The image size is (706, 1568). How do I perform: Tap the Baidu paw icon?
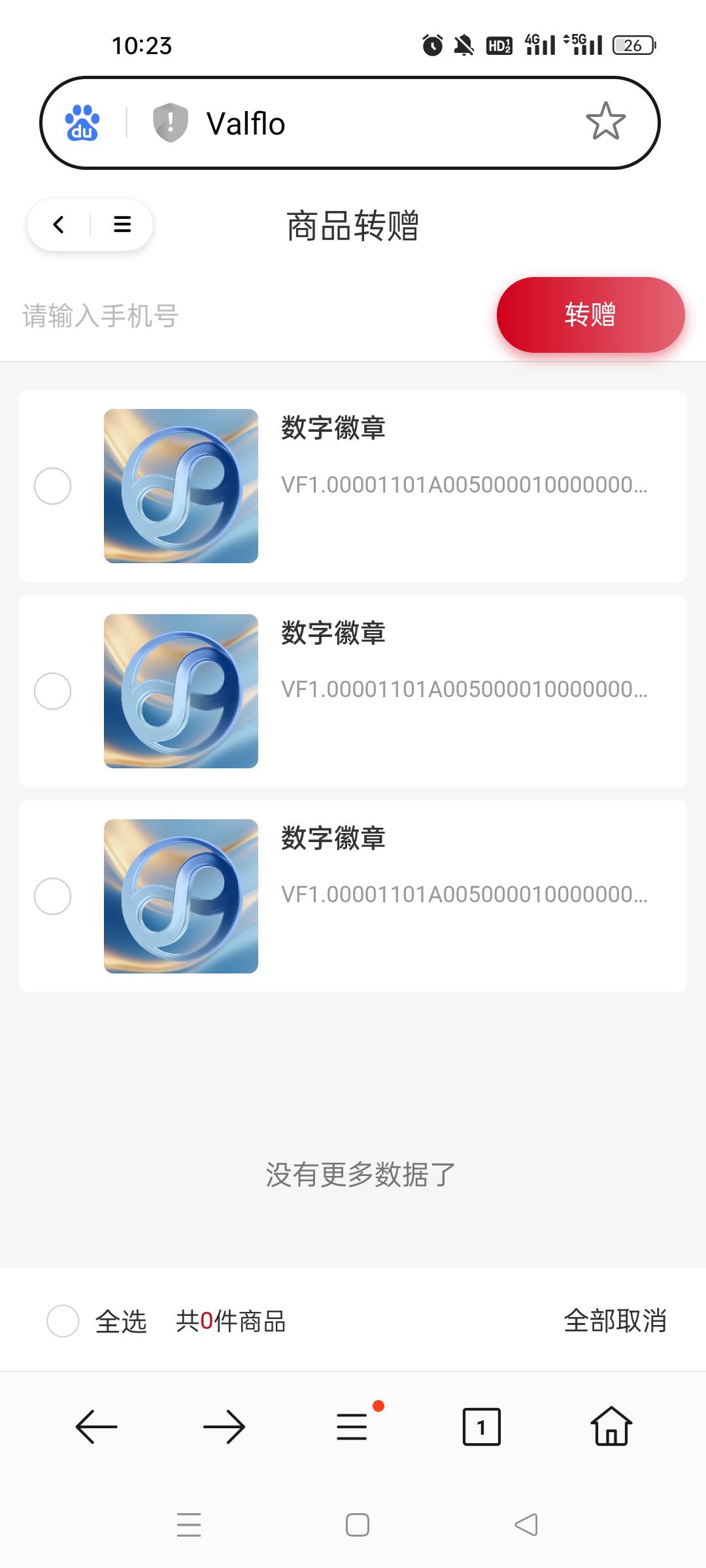click(82, 123)
